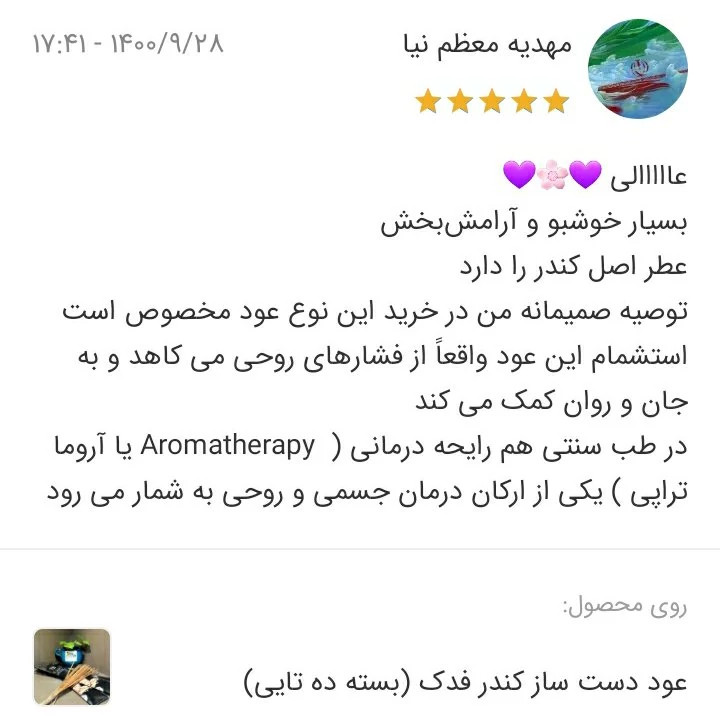Open the product عود دست ساز کندر فدک
Viewport: 720px width, 720px height.
[466, 681]
